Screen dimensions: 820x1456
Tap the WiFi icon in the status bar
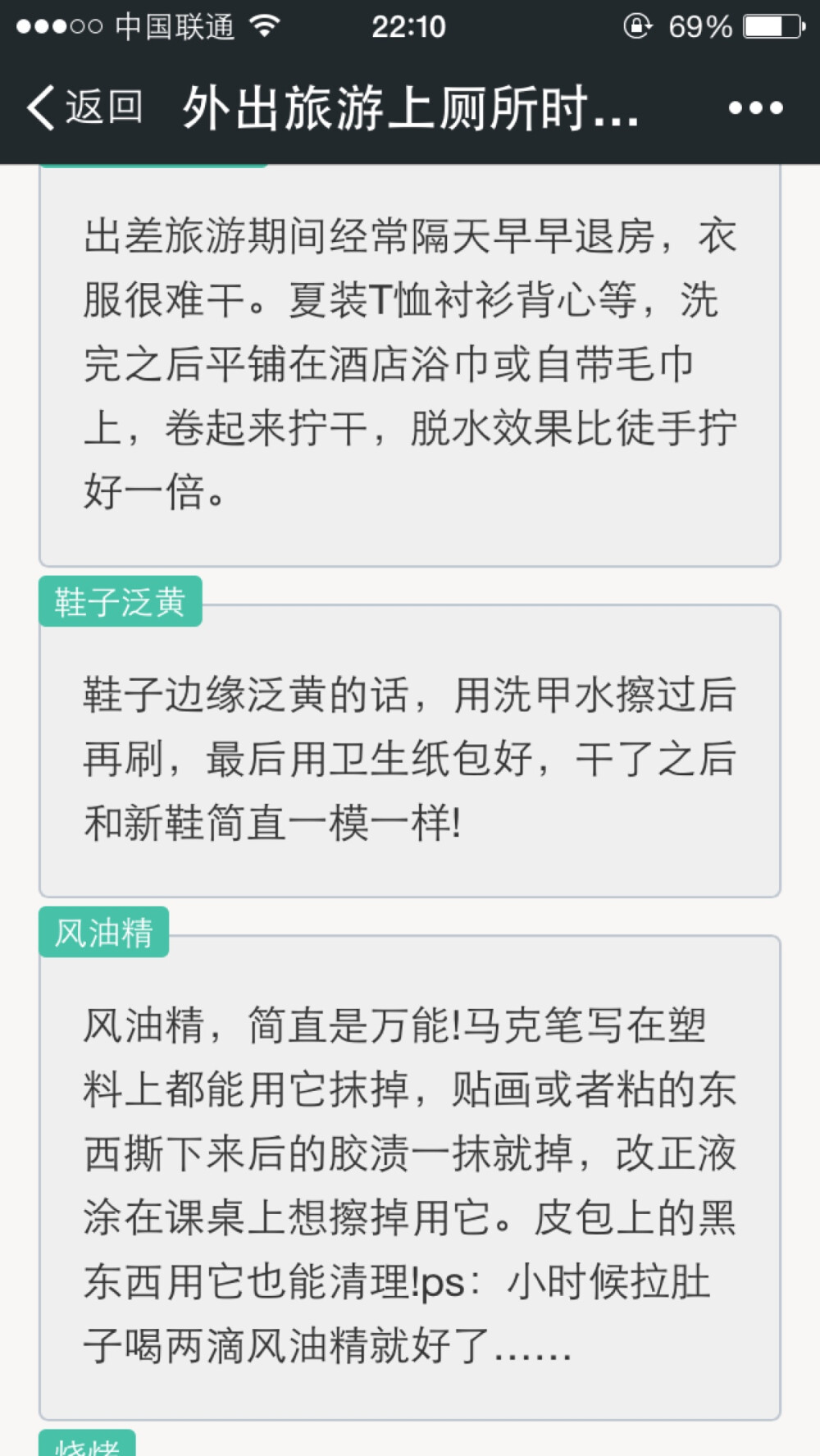click(x=264, y=26)
